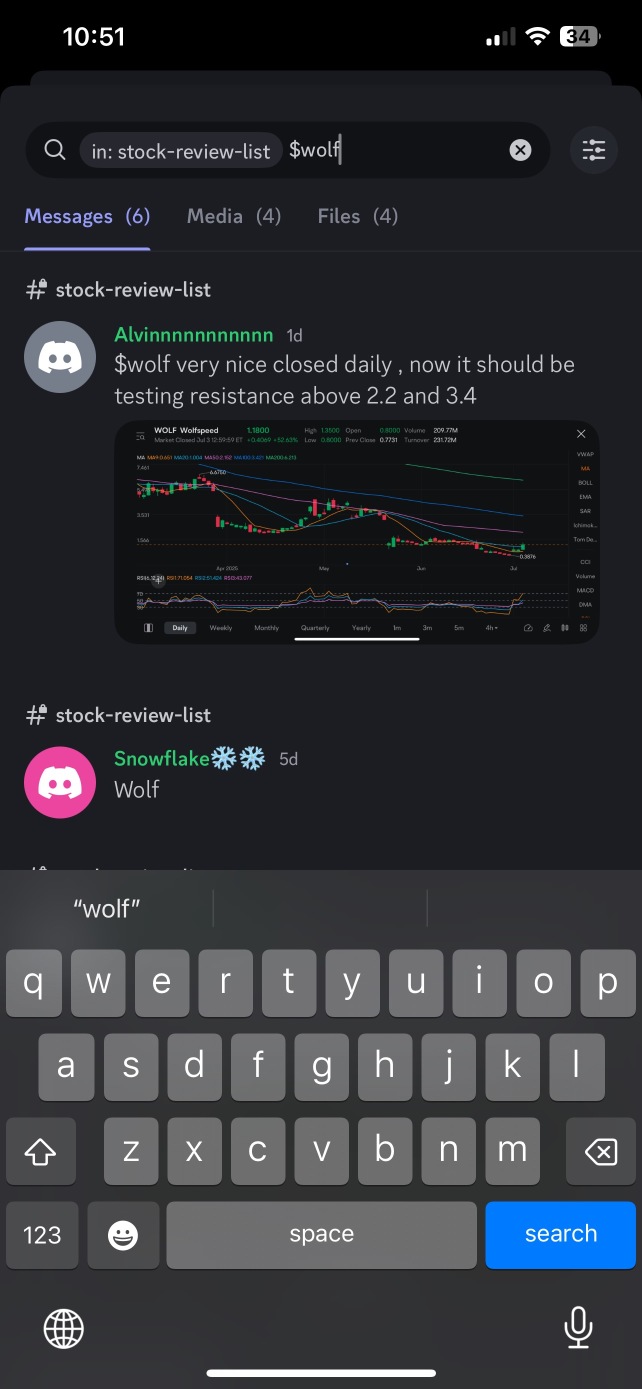The width and height of the screenshot is (642, 1389).
Task: Switch to the Media tab
Action: (x=234, y=216)
